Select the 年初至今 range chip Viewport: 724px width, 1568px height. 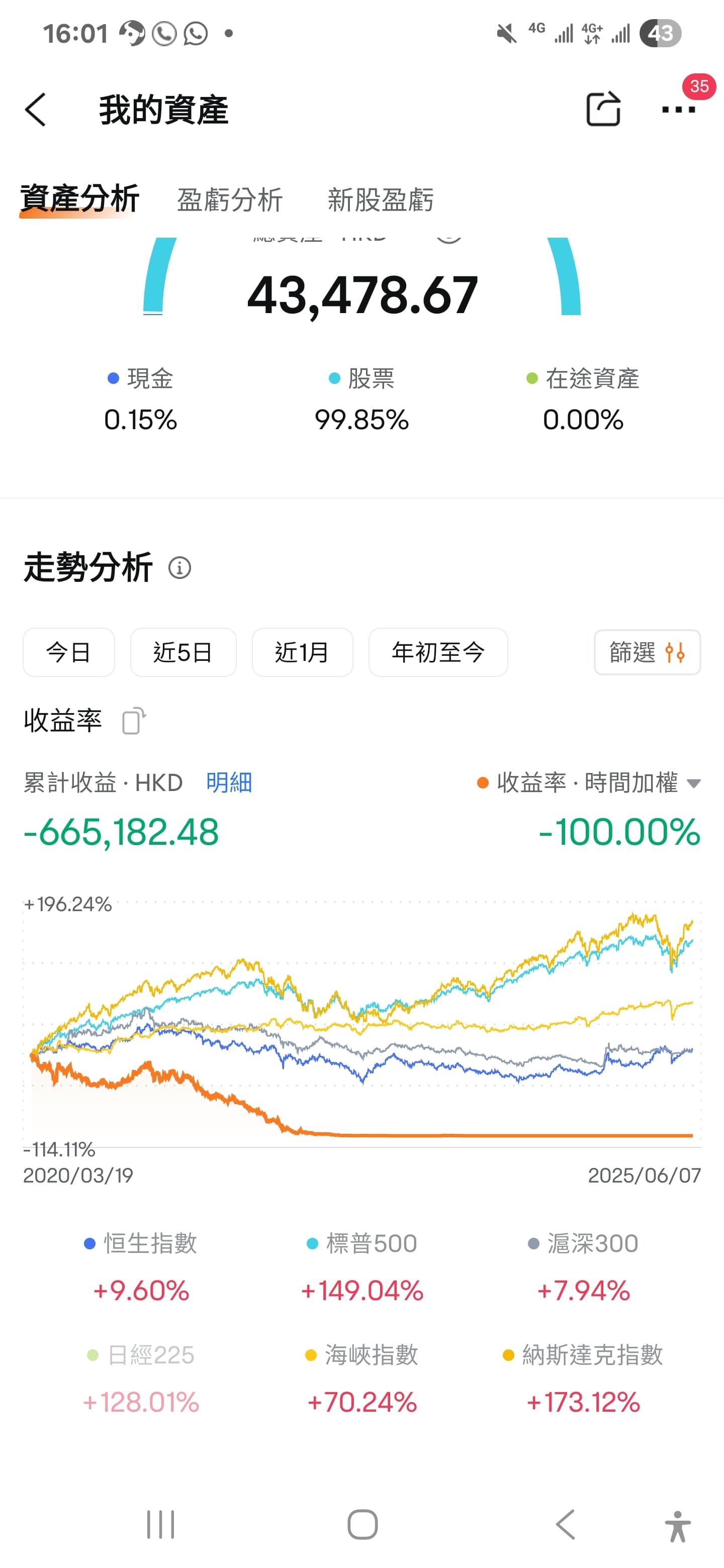point(438,652)
